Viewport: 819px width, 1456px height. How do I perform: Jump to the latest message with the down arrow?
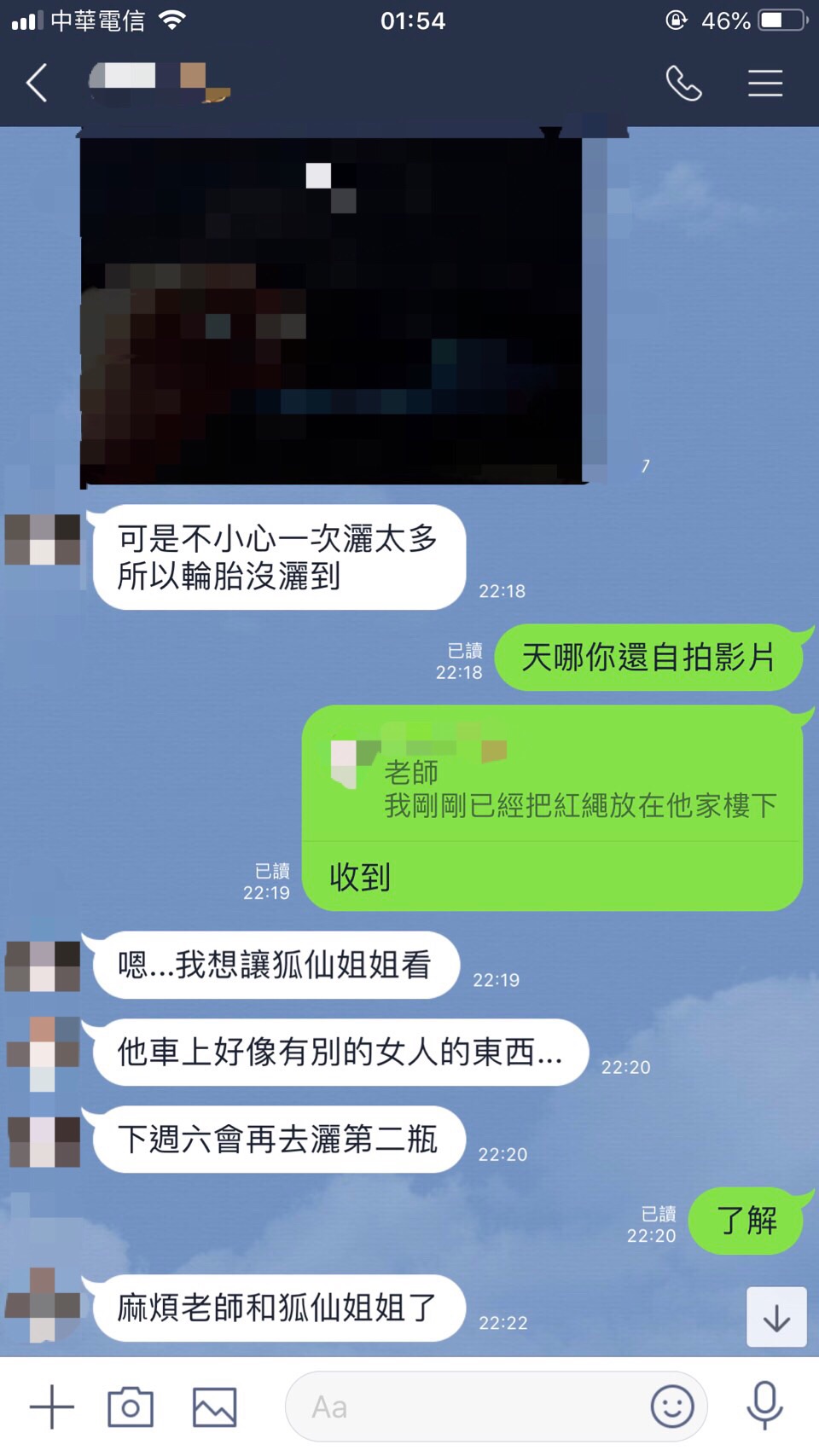776,1317
